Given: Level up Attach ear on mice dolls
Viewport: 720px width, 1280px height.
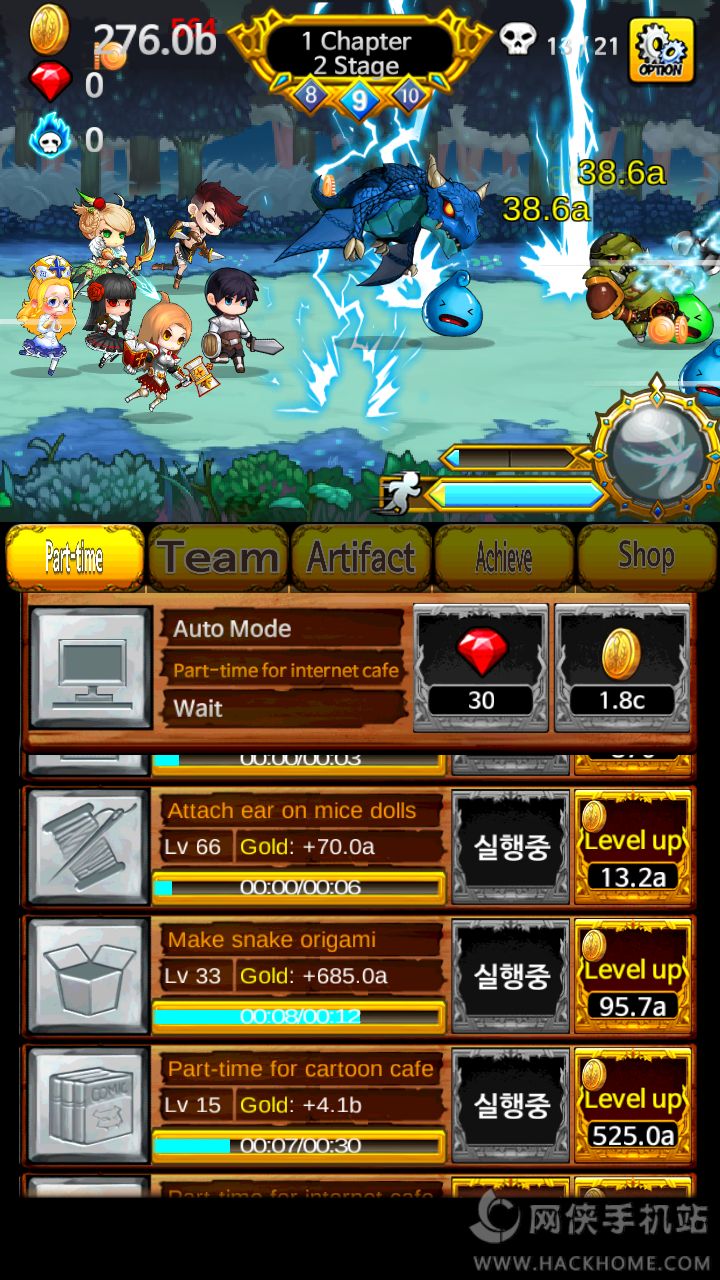Looking at the screenshot, I should [x=633, y=847].
